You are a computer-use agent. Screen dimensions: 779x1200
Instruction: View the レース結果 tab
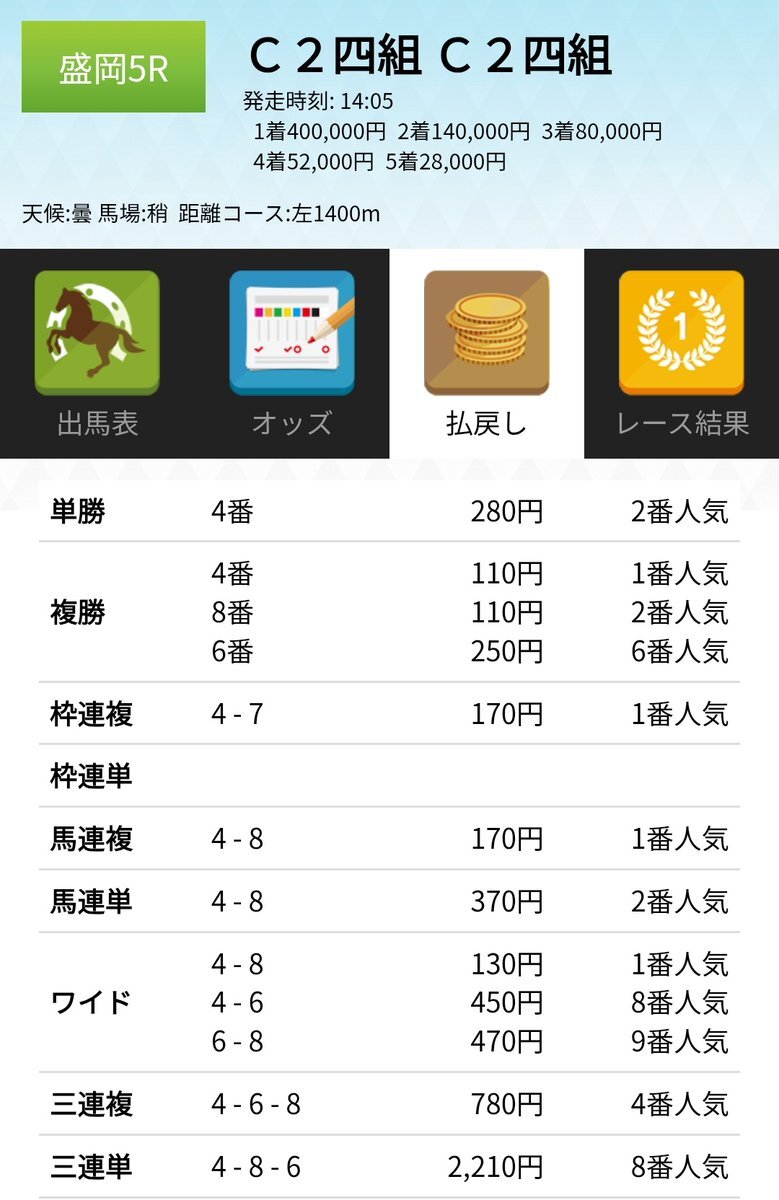(x=681, y=353)
